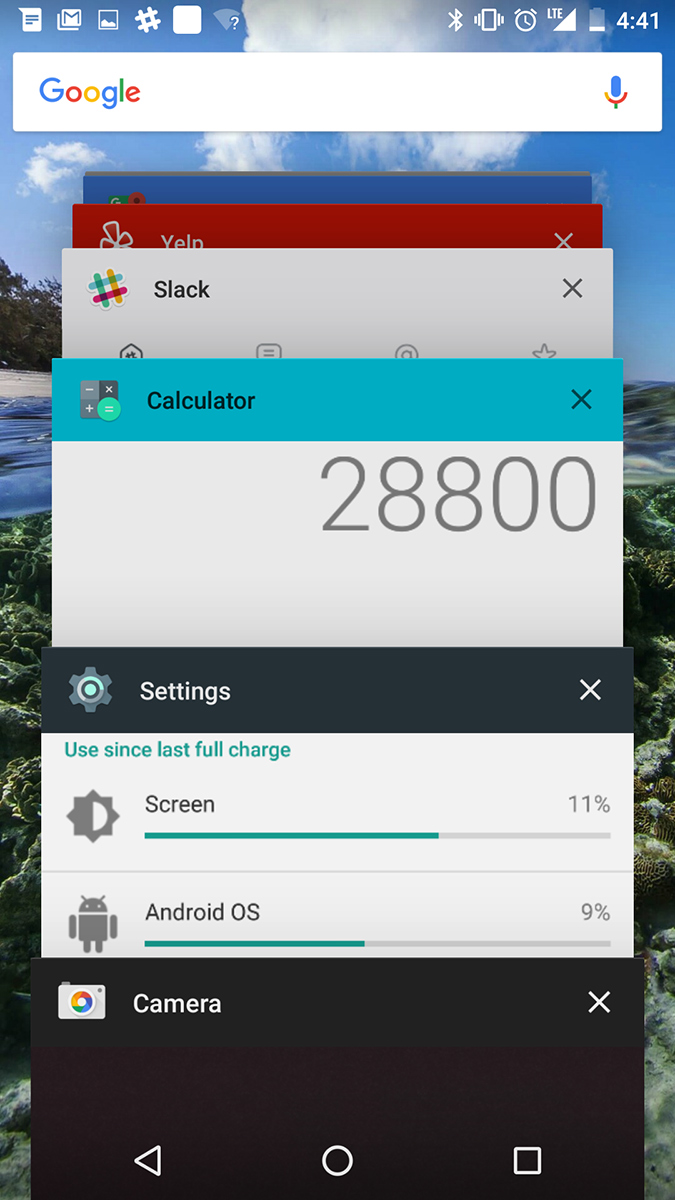Image resolution: width=675 pixels, height=1200 pixels.
Task: Dismiss the Settings card from recents
Action: click(590, 690)
